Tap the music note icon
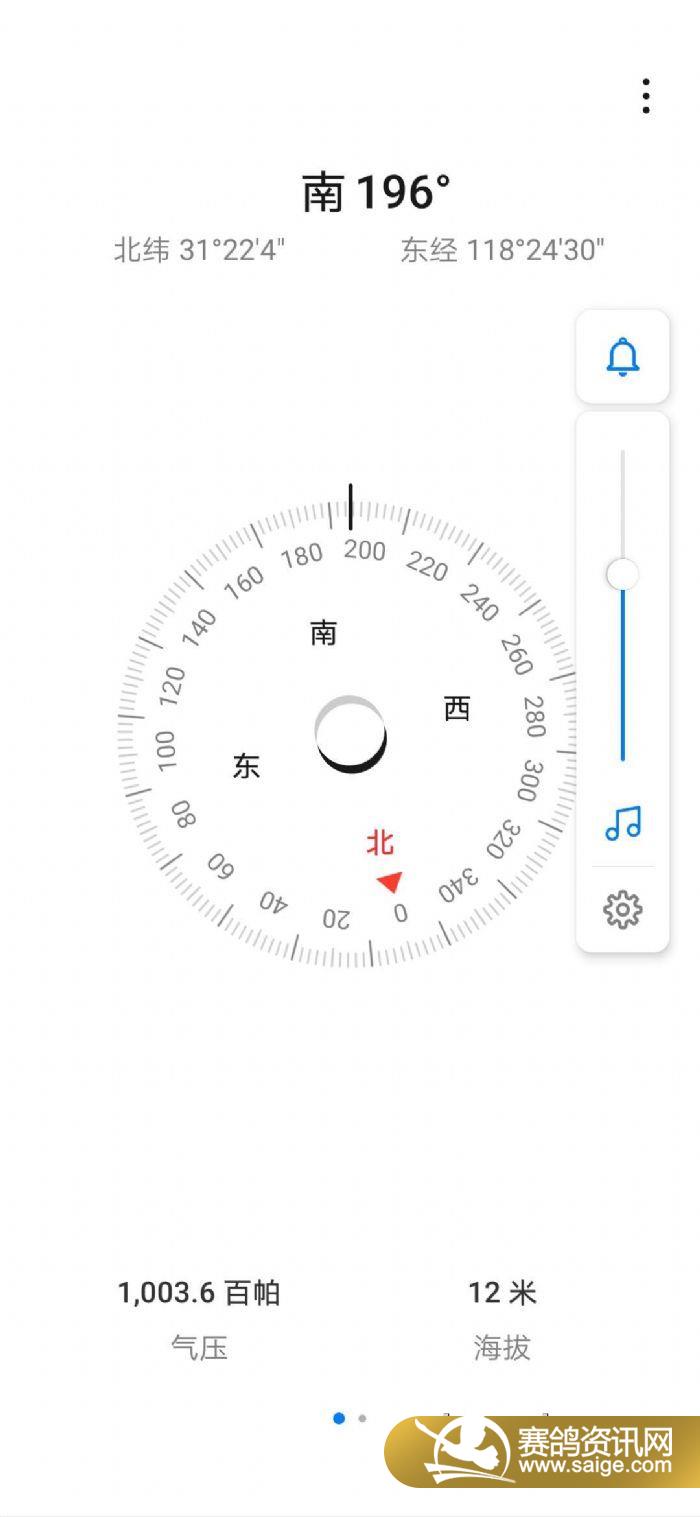700x1517 pixels. [x=622, y=823]
